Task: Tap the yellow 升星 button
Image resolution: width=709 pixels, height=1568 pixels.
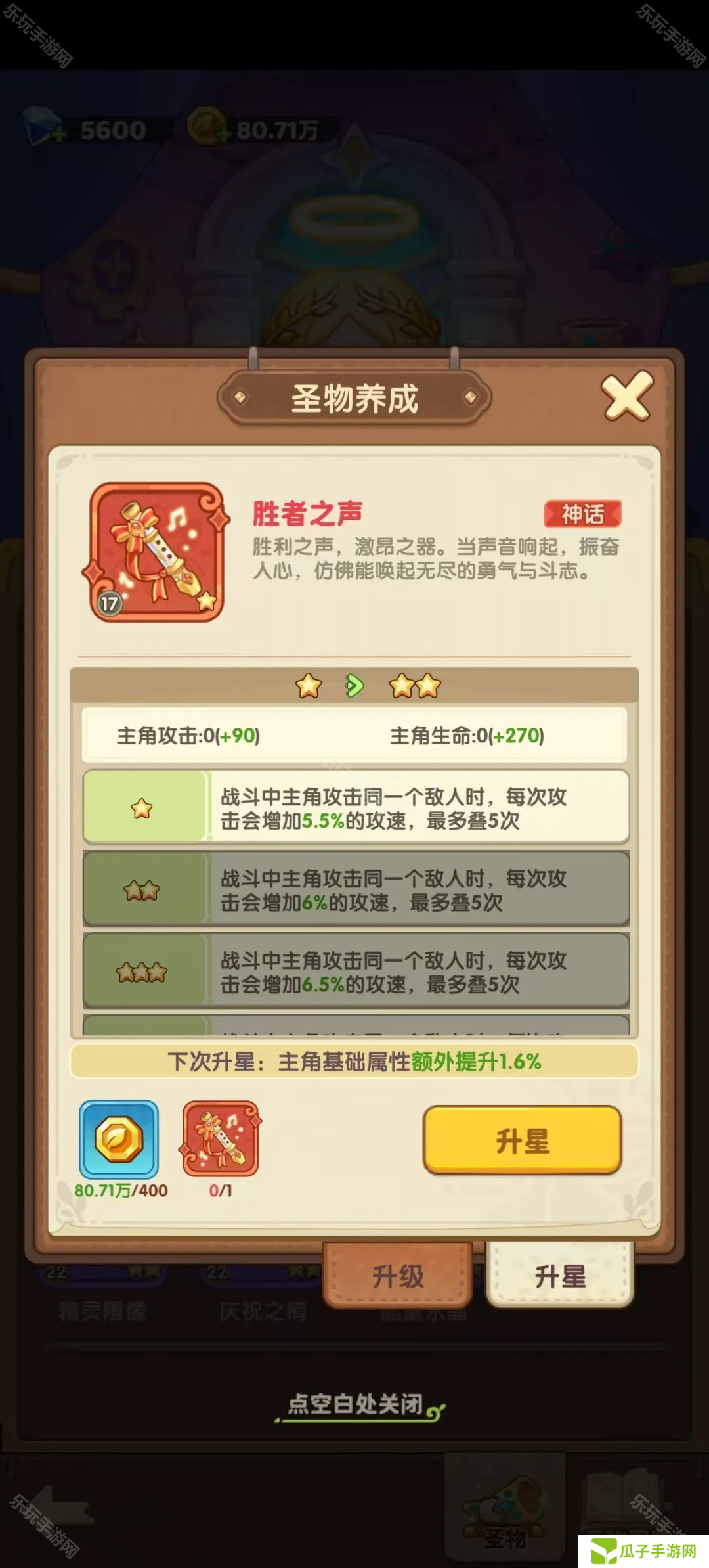Action: [x=522, y=1140]
